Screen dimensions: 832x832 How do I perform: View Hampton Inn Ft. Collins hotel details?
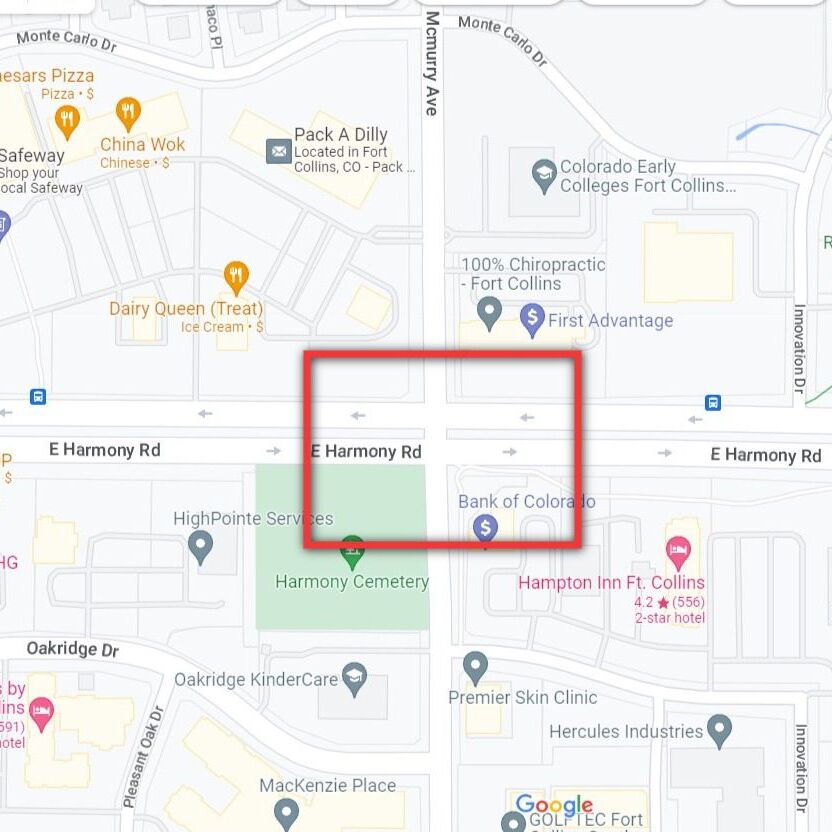point(678,549)
